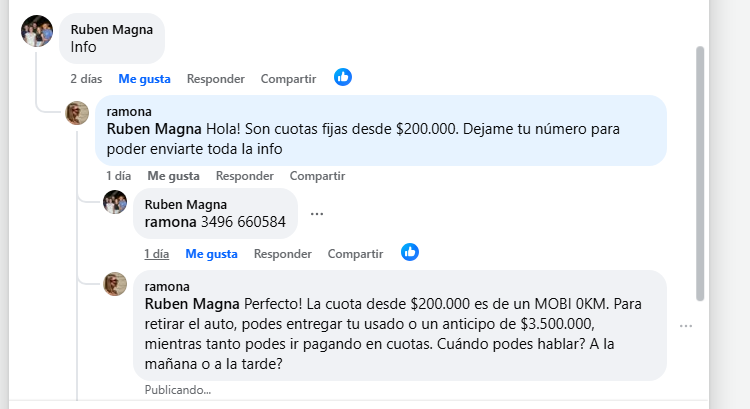View reactions on Ruben Magna's "Info" comment
750x409 pixels.
[343, 77]
